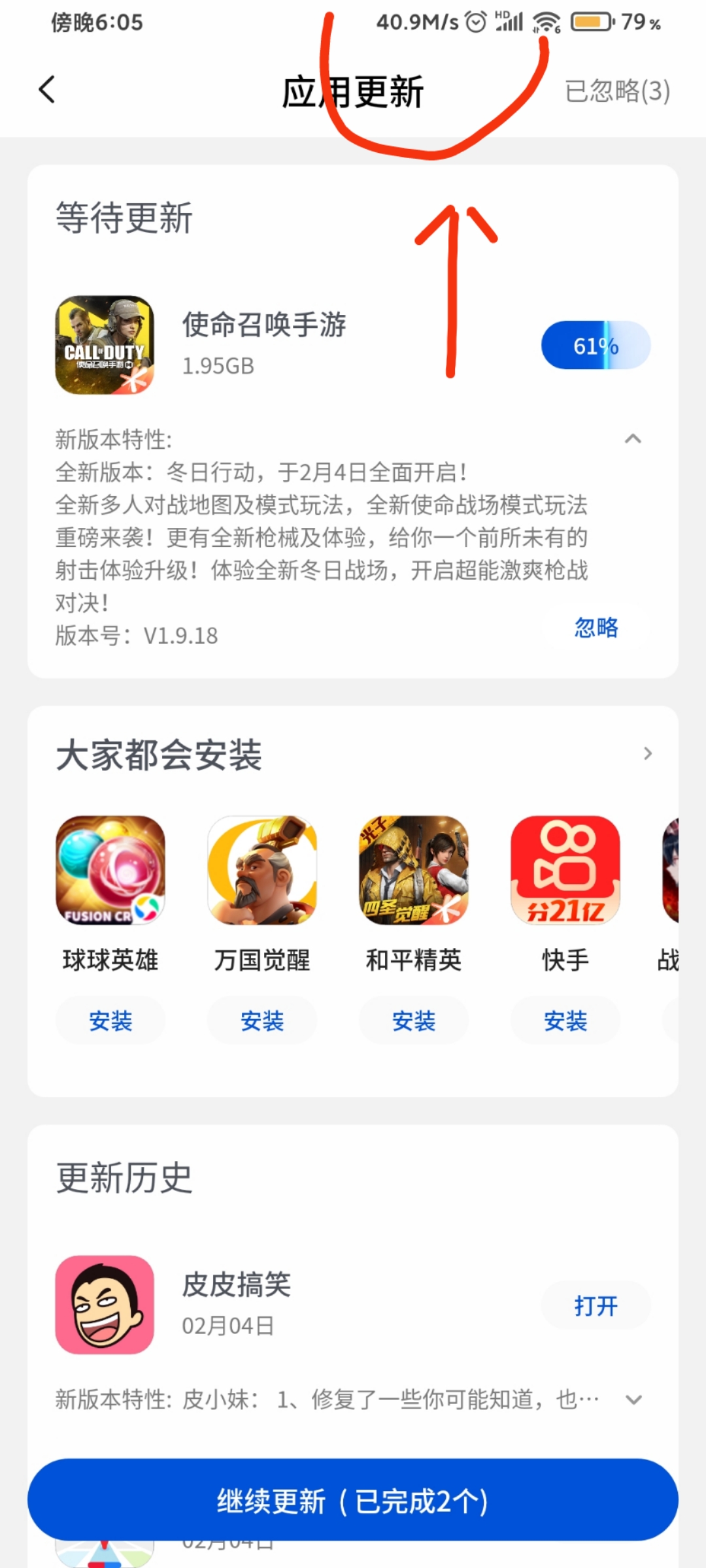Open the 大家都会安装 section arrow

[x=647, y=754]
